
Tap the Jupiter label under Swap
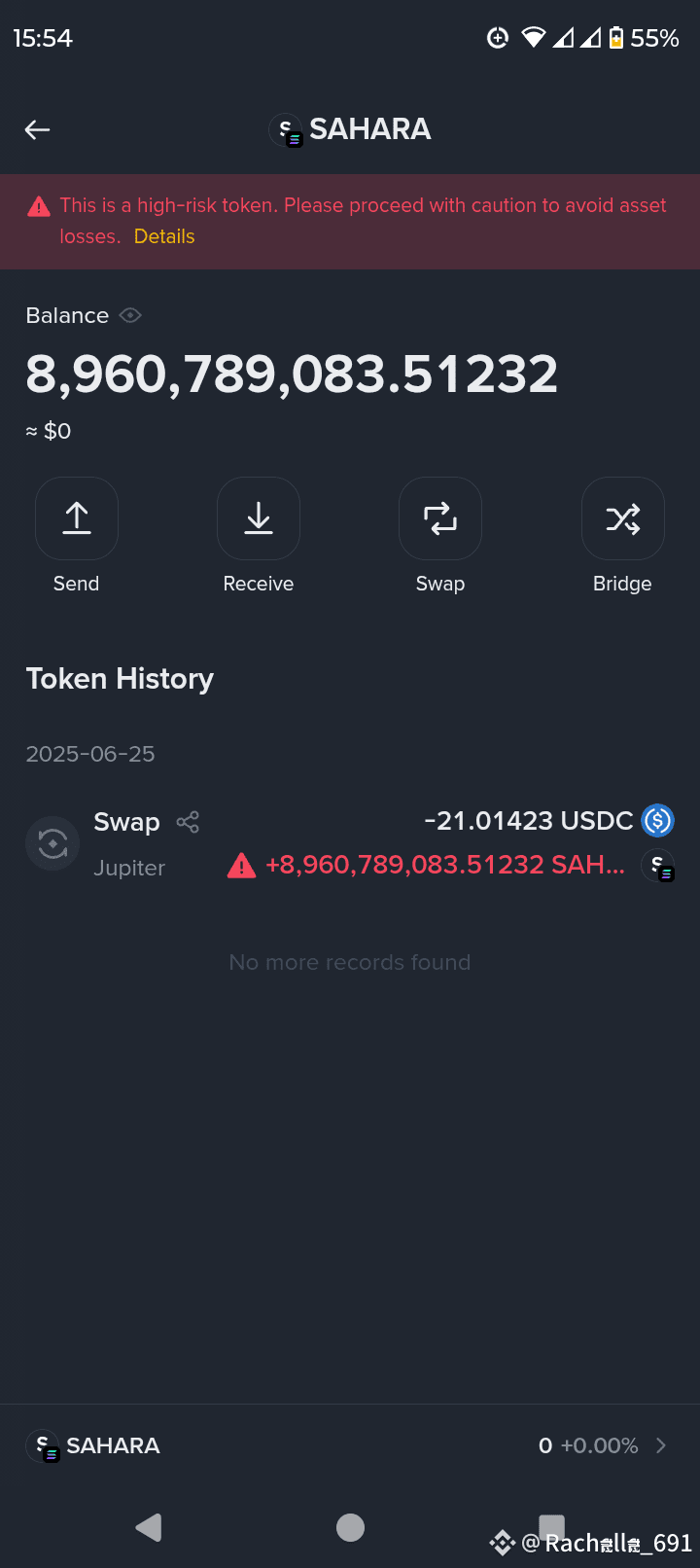(x=129, y=867)
